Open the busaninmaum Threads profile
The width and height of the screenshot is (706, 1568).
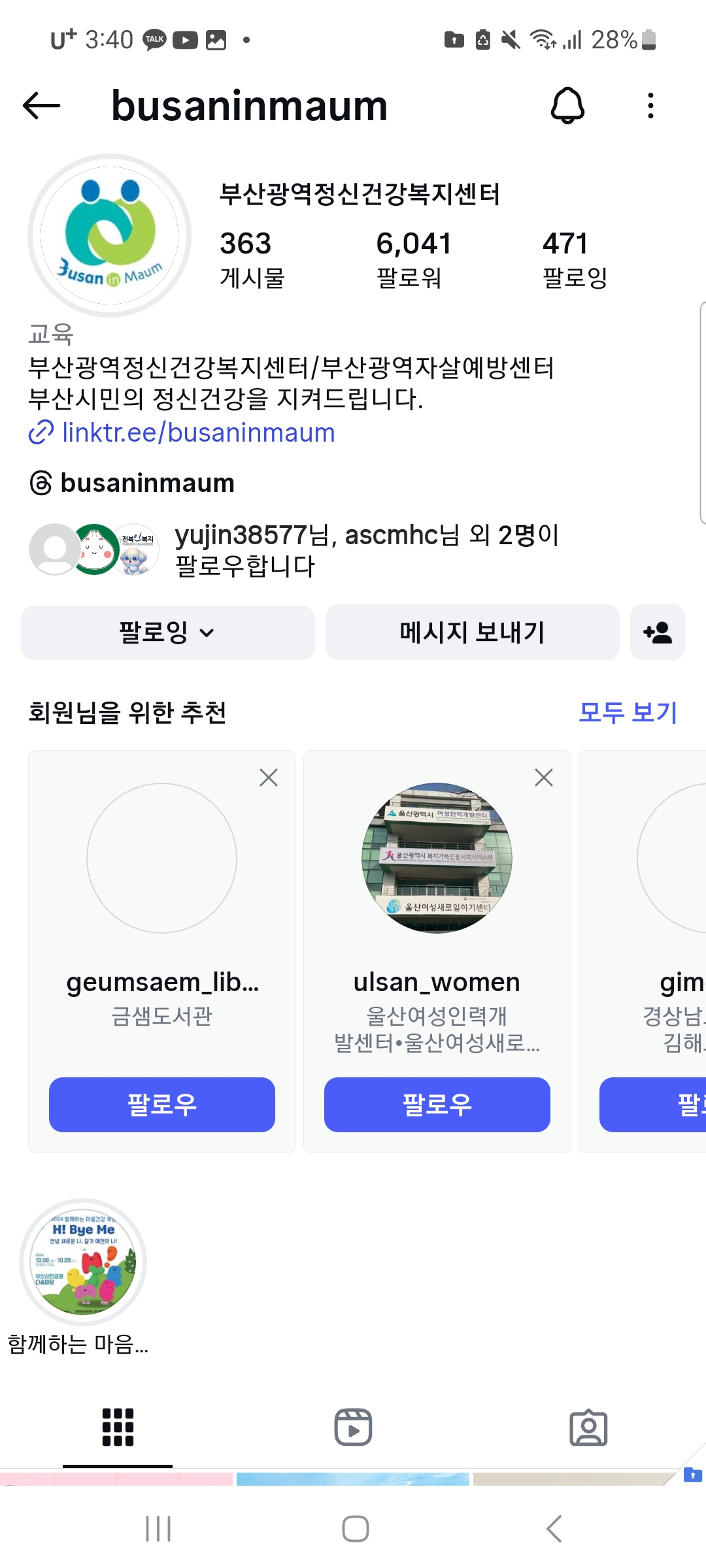pos(146,483)
